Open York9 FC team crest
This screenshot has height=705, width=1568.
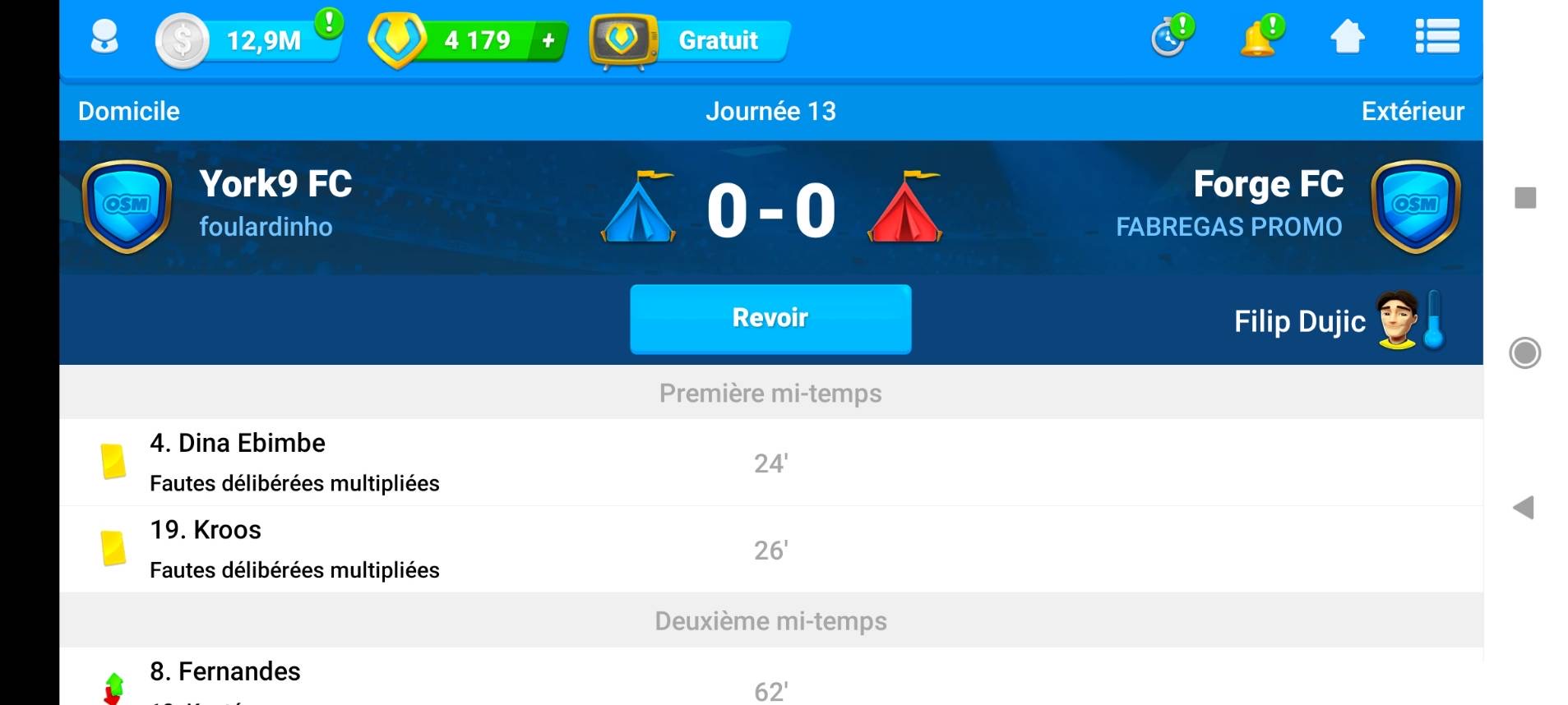[x=127, y=206]
